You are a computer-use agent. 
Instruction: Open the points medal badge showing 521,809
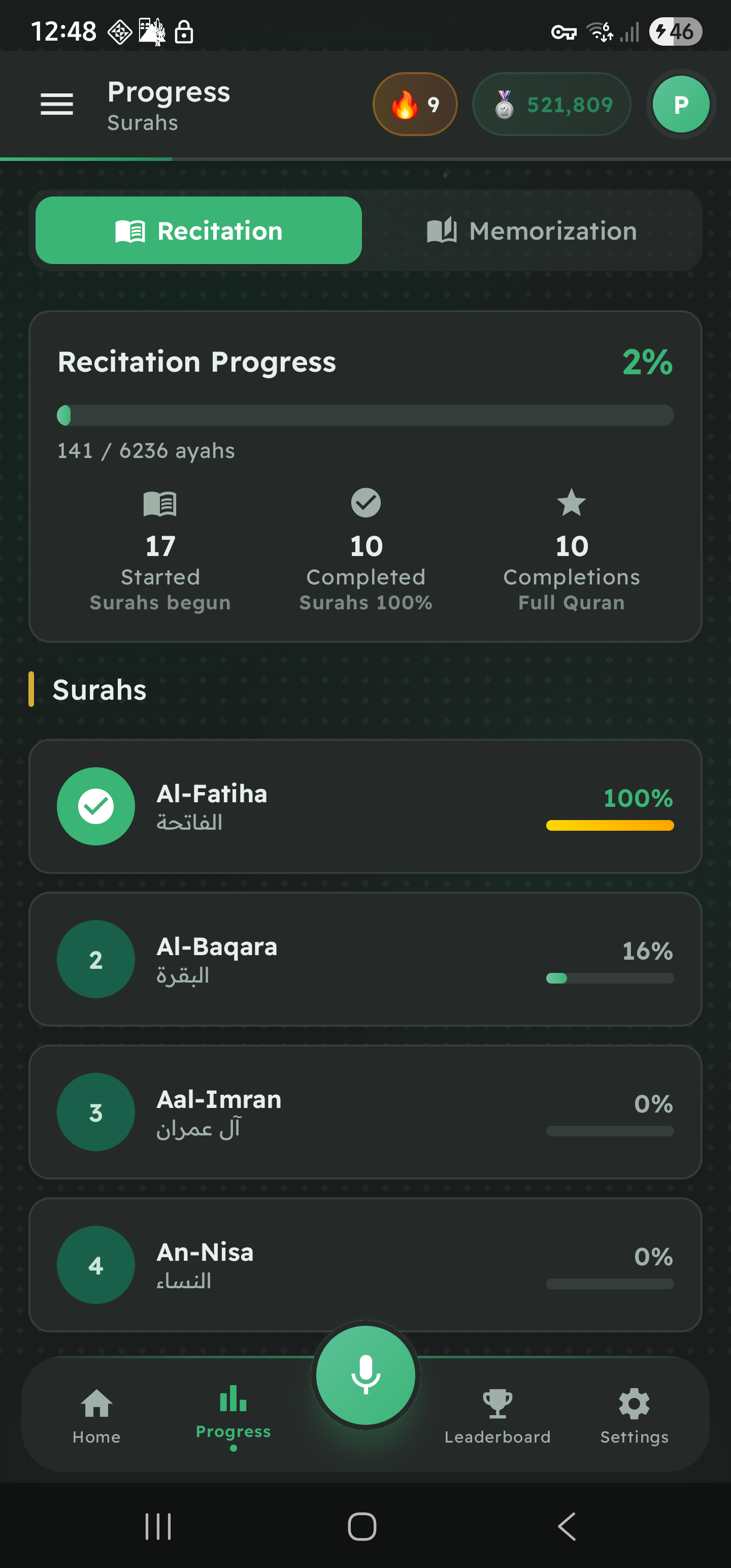click(550, 104)
